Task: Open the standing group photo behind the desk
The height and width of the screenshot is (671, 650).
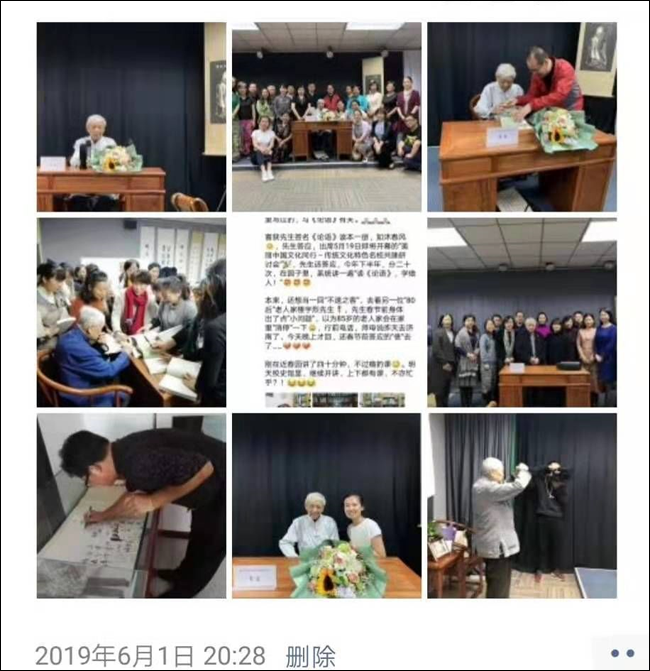Action: 521,312
